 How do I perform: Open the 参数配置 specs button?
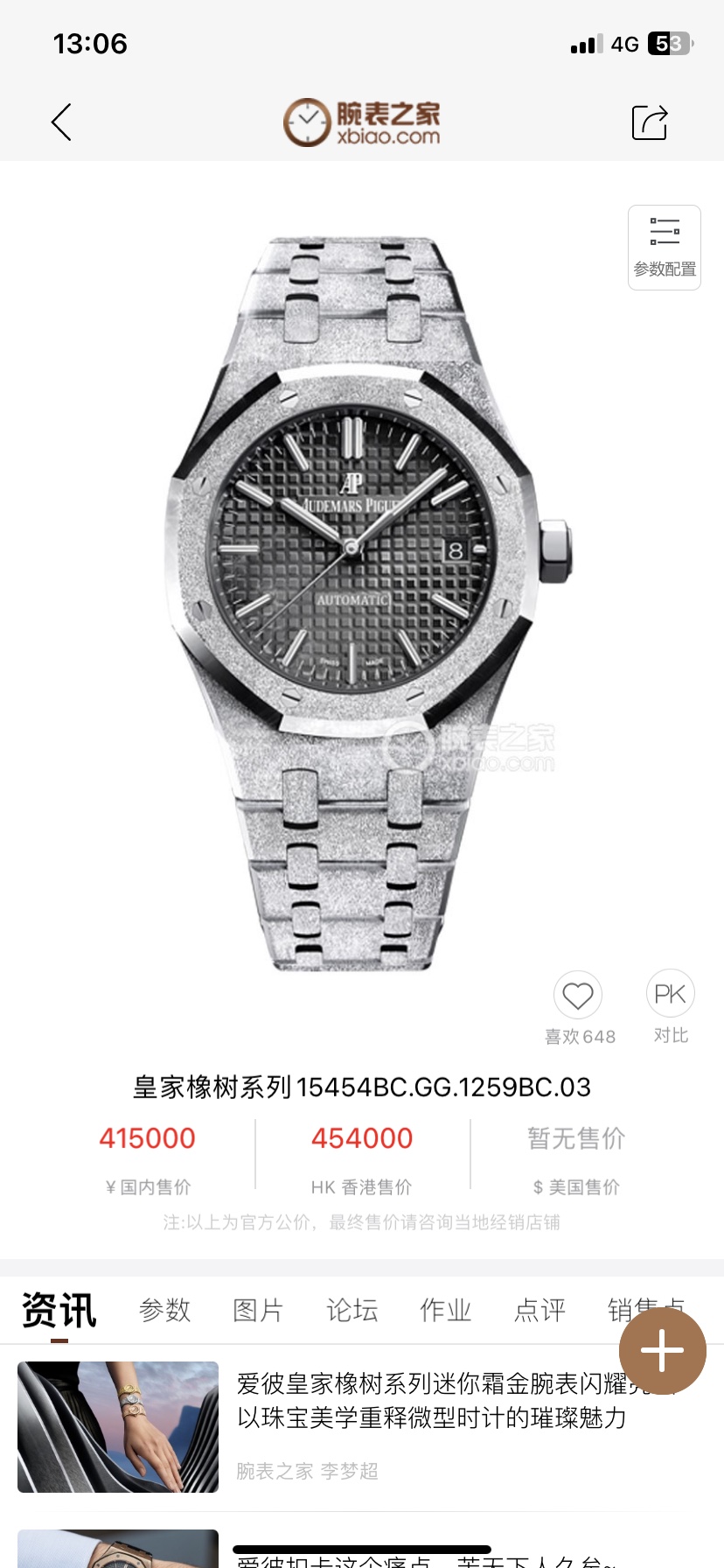pyautogui.click(x=665, y=248)
